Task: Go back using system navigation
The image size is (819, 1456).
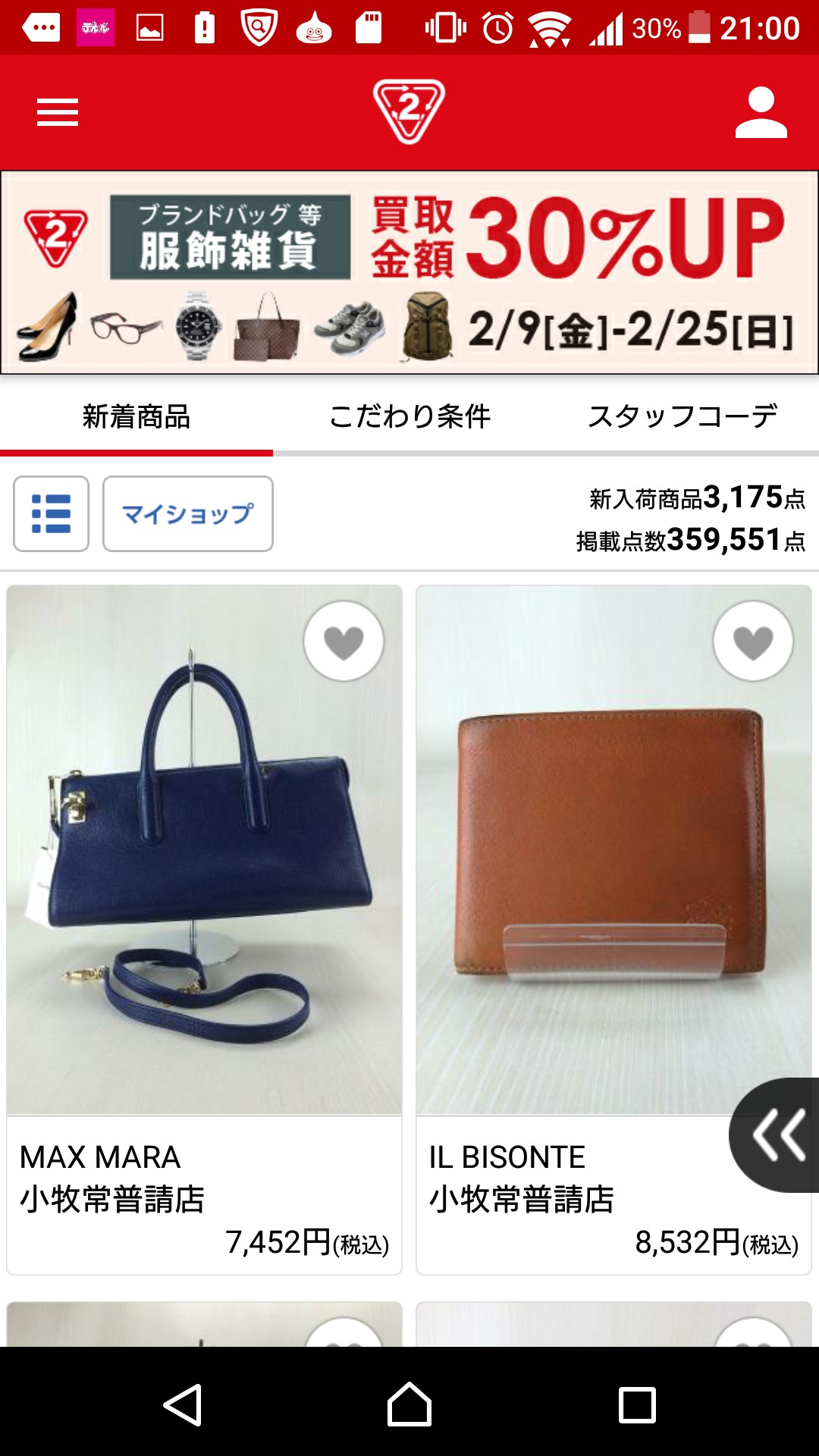Action: pyautogui.click(x=183, y=1405)
